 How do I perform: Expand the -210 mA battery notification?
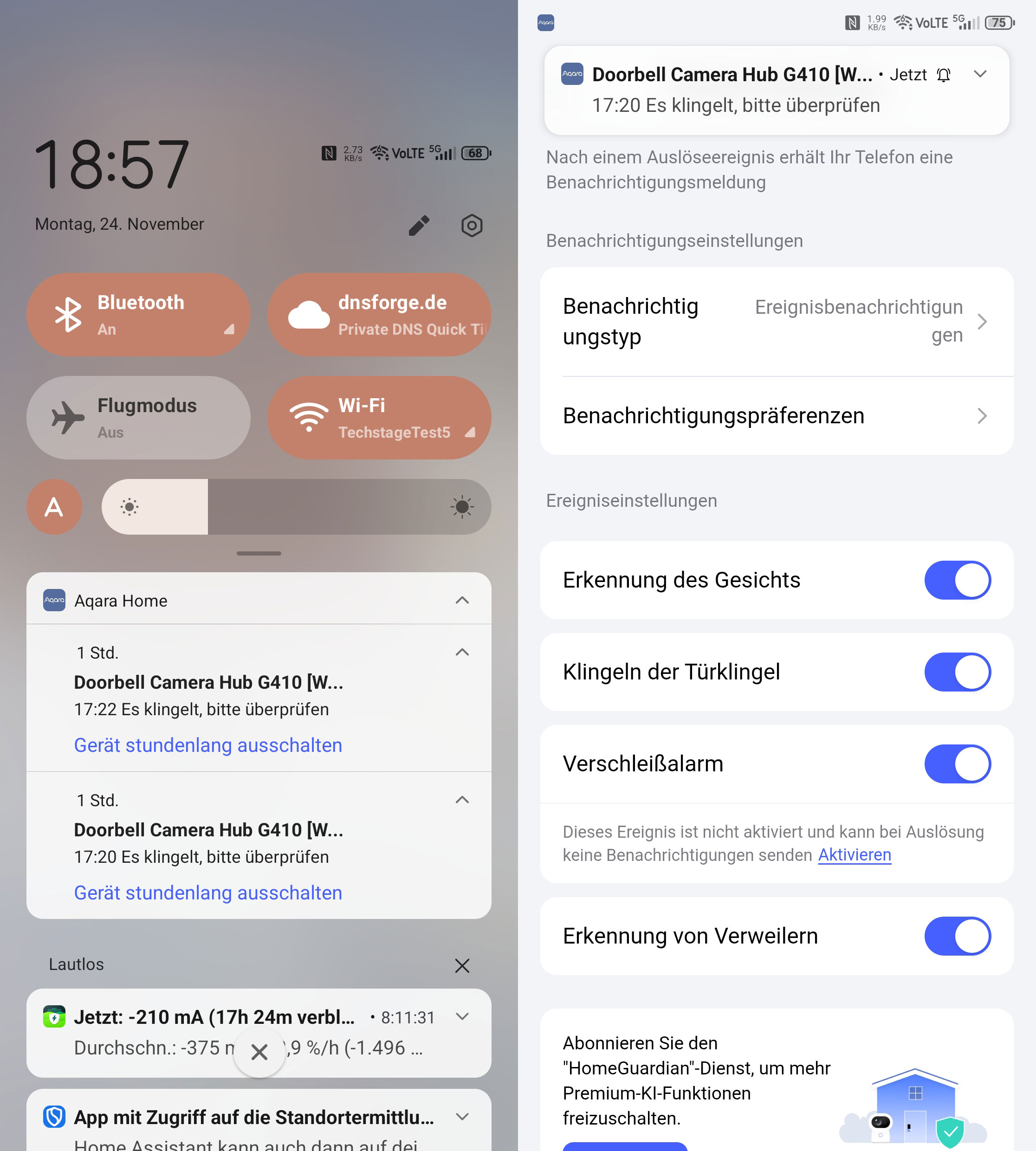(462, 1017)
